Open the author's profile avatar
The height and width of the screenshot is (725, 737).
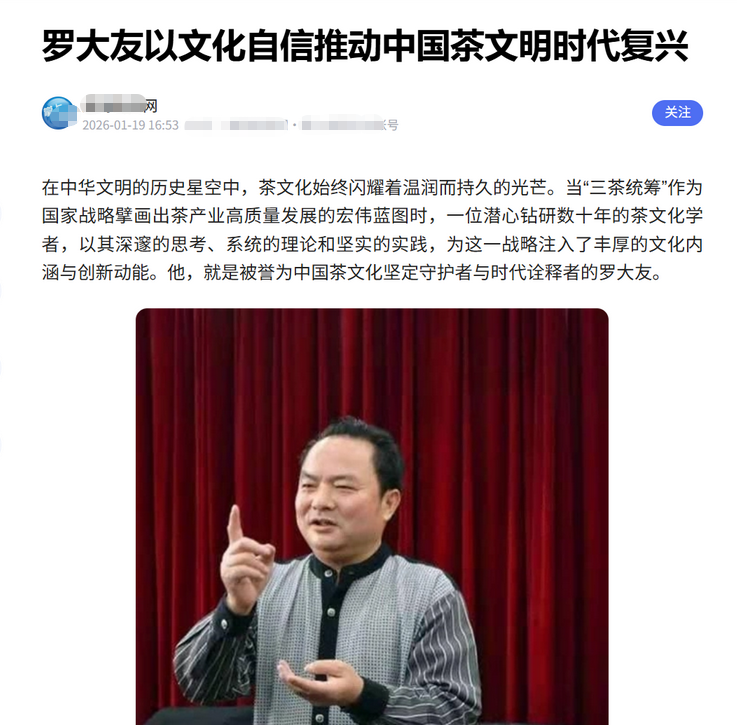click(58, 113)
